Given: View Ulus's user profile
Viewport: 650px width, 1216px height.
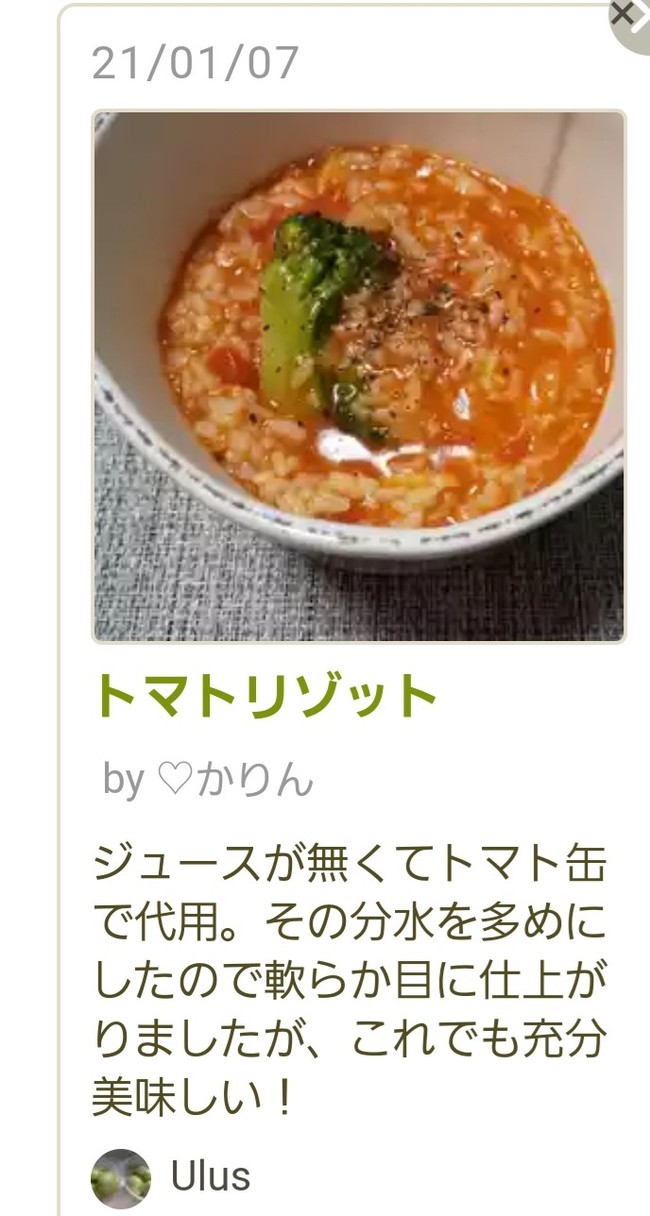Looking at the screenshot, I should 172,1178.
